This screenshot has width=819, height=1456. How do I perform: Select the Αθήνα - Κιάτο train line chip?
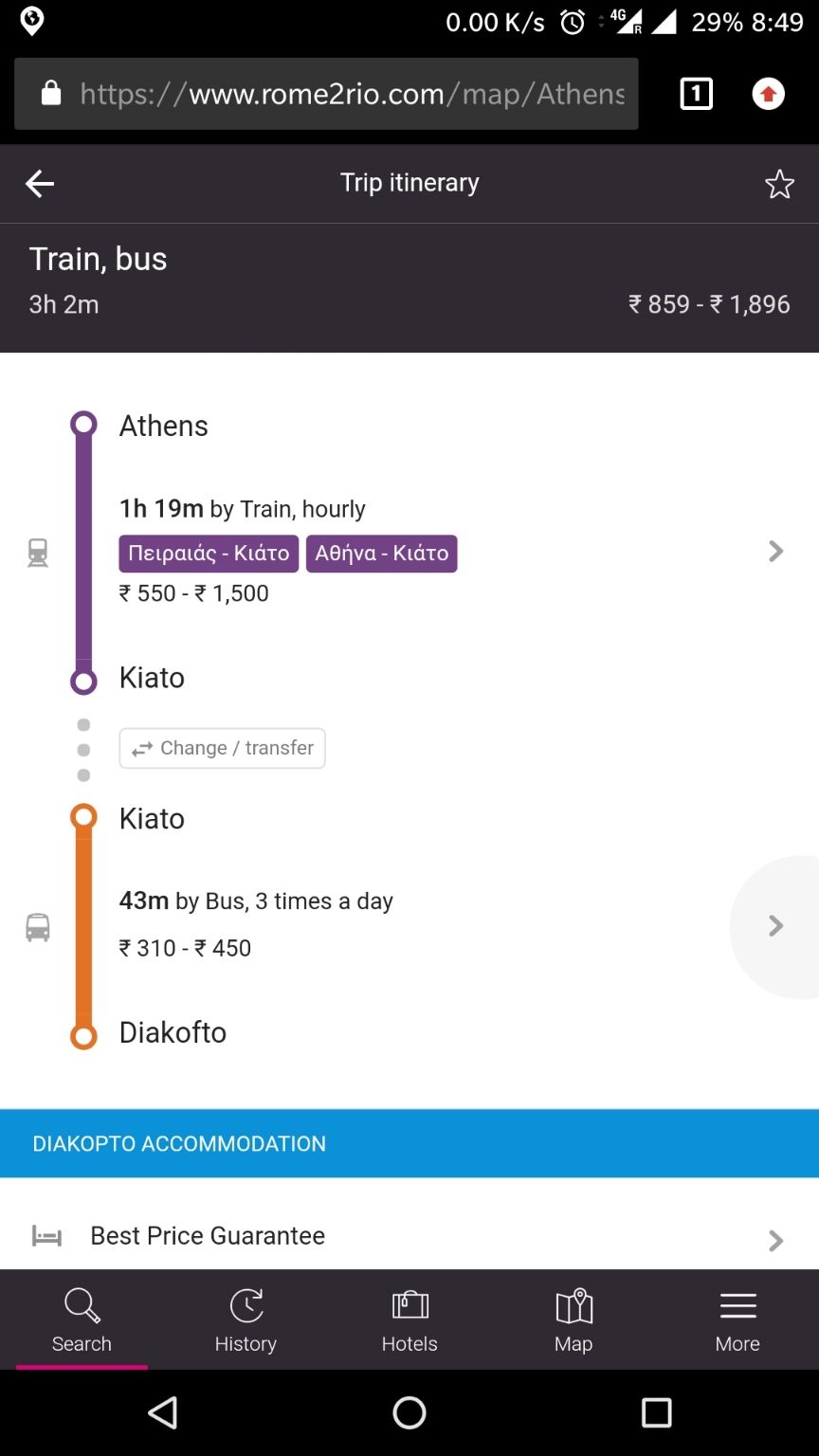coord(382,554)
